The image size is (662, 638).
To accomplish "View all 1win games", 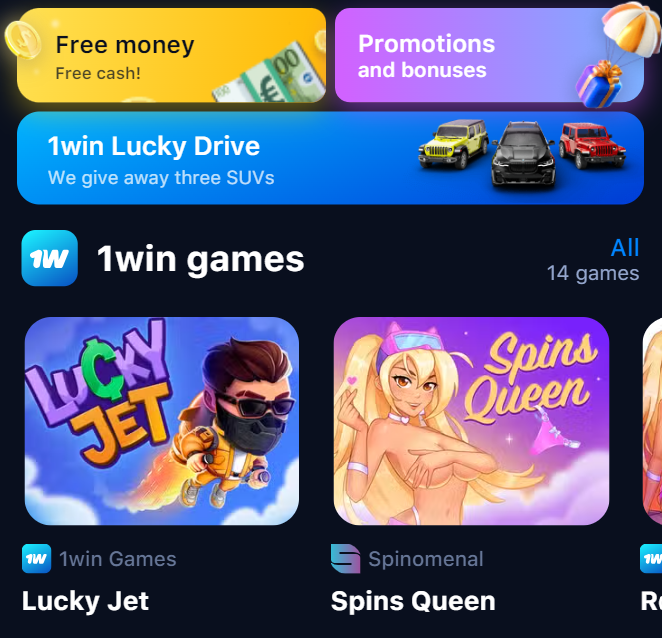I will point(624,248).
